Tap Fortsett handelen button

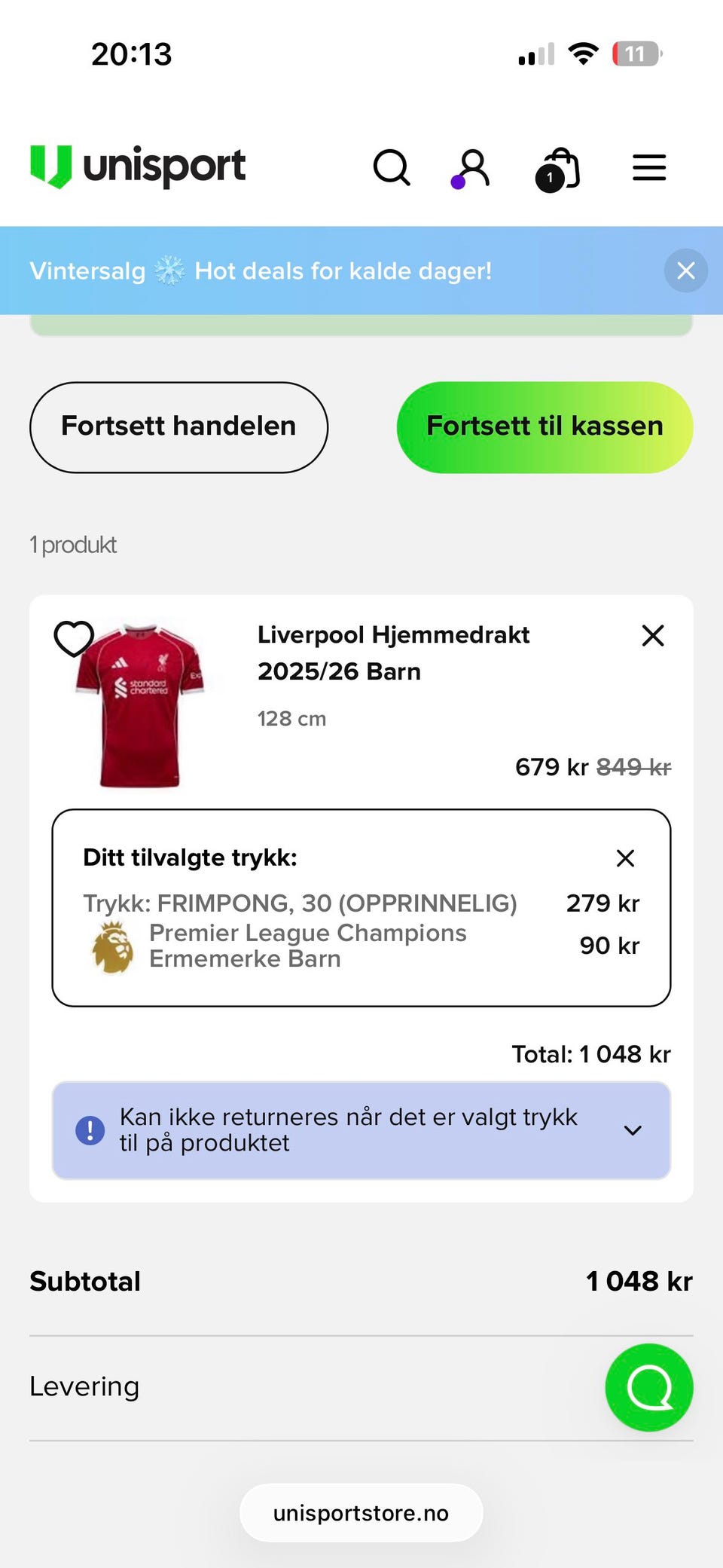click(x=178, y=427)
